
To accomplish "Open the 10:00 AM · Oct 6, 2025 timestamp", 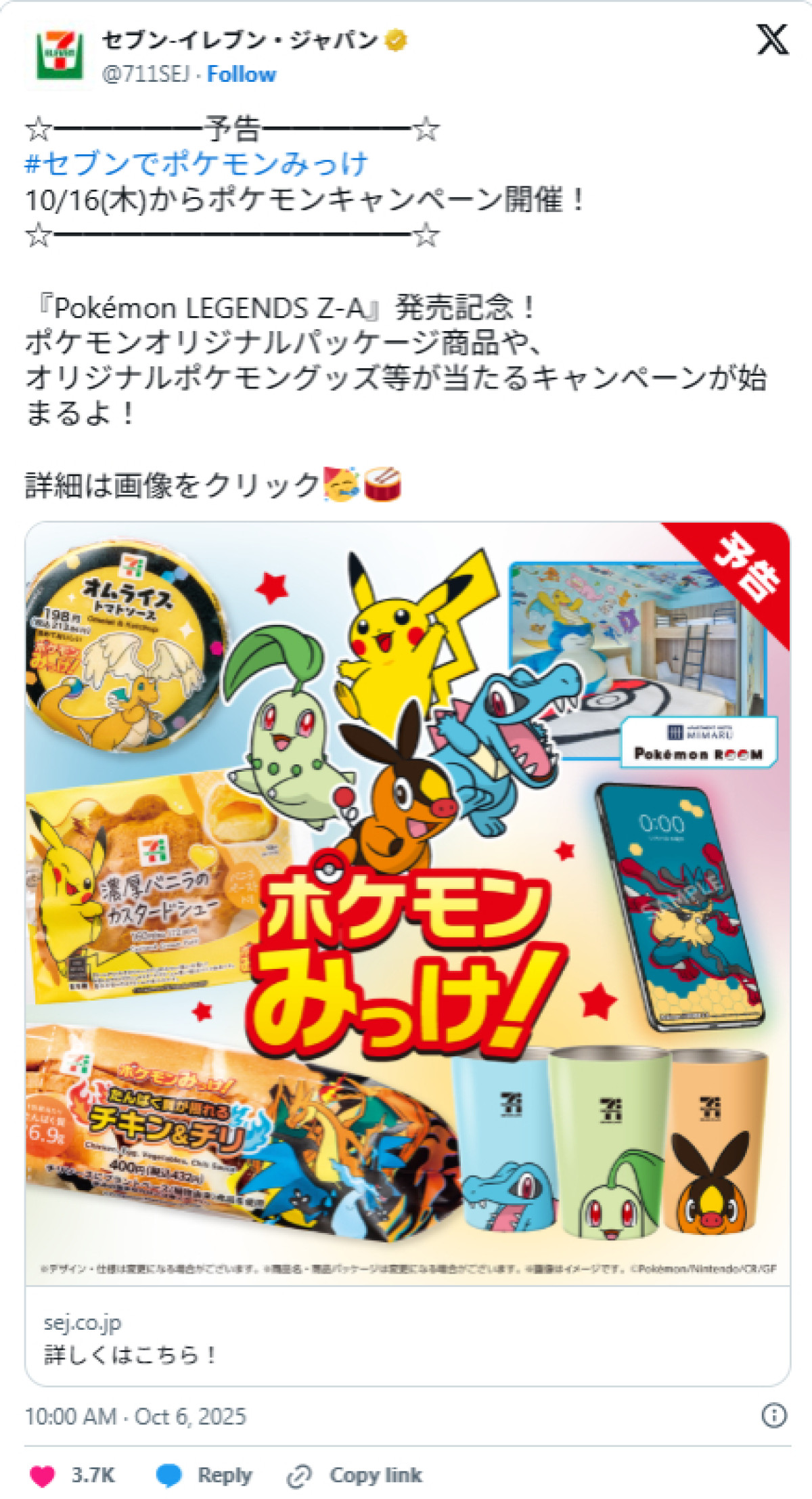I will [x=135, y=1416].
